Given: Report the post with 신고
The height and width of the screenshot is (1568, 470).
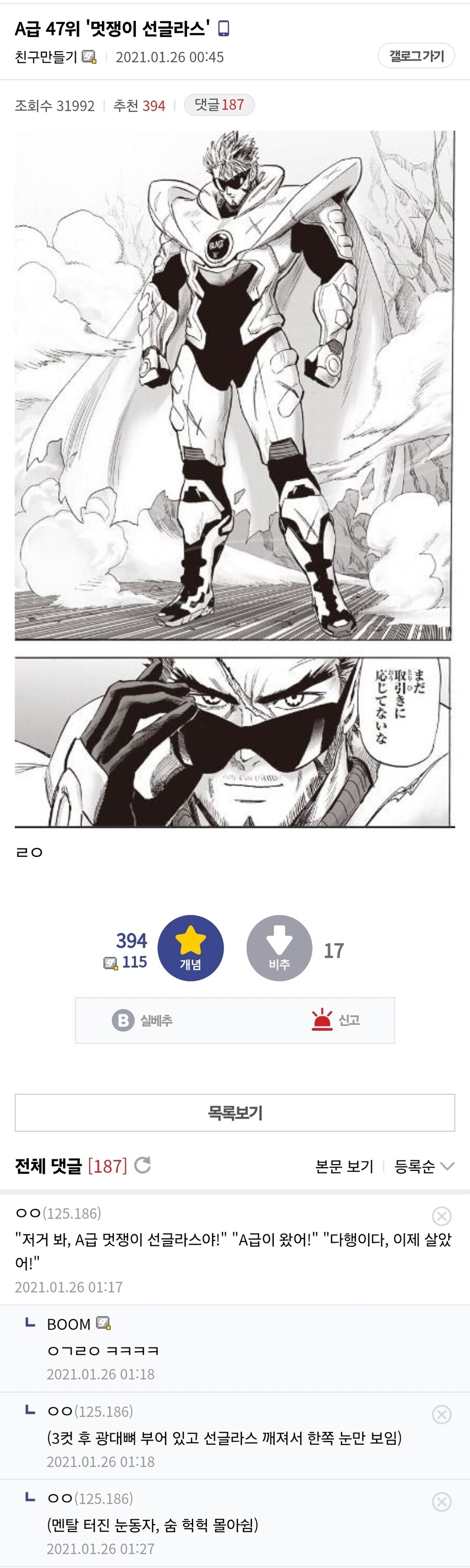Looking at the screenshot, I should click(336, 1019).
